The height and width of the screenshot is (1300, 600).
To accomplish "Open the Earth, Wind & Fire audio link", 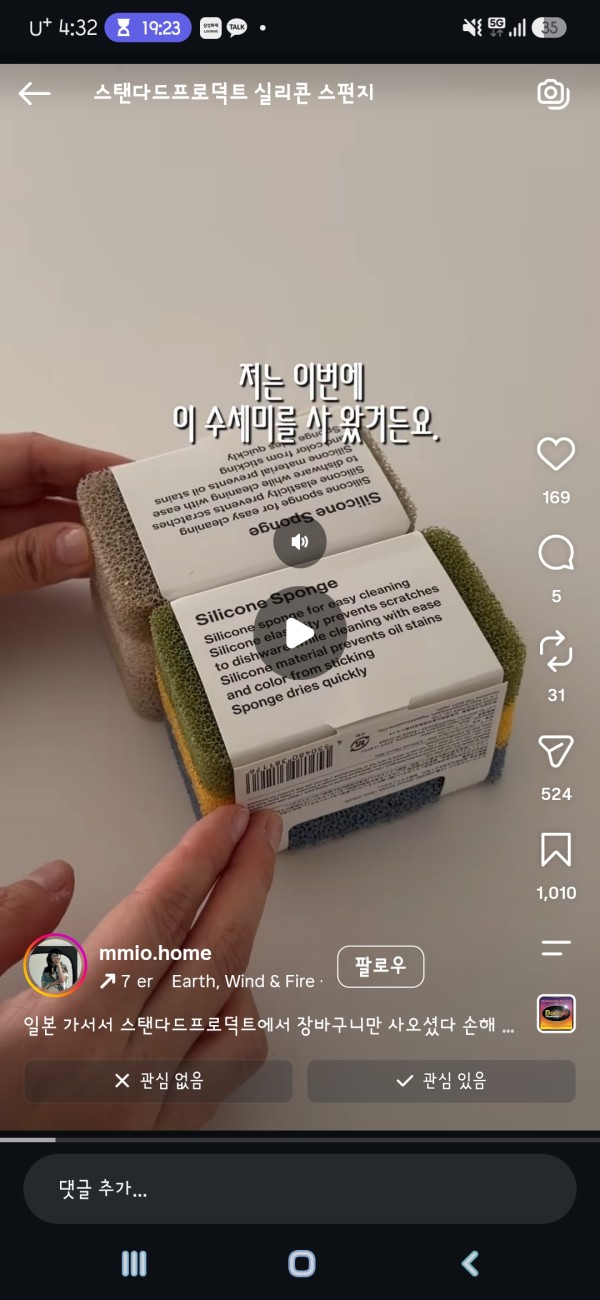I will (243, 981).
